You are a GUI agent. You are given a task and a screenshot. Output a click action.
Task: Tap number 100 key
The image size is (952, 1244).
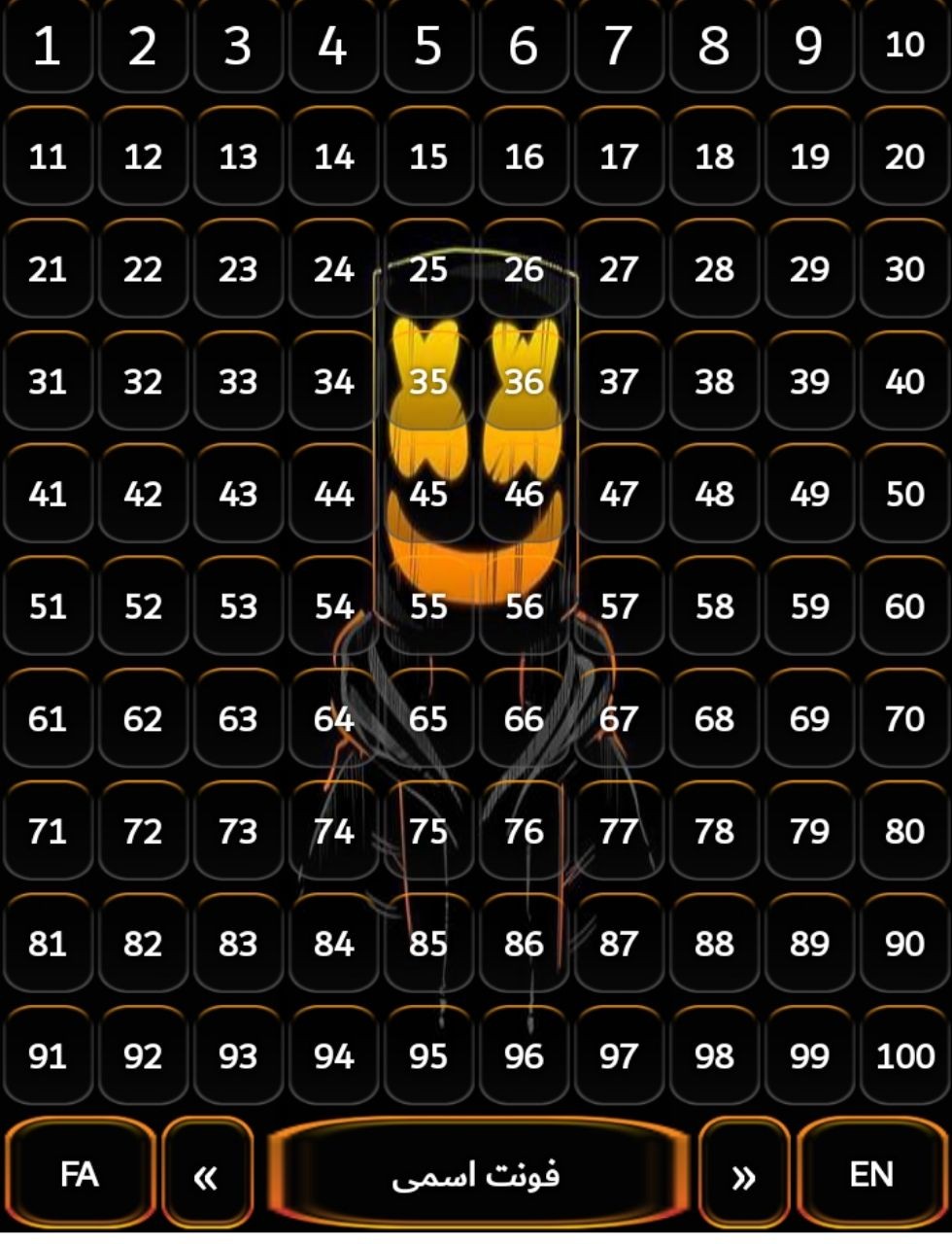click(904, 1056)
